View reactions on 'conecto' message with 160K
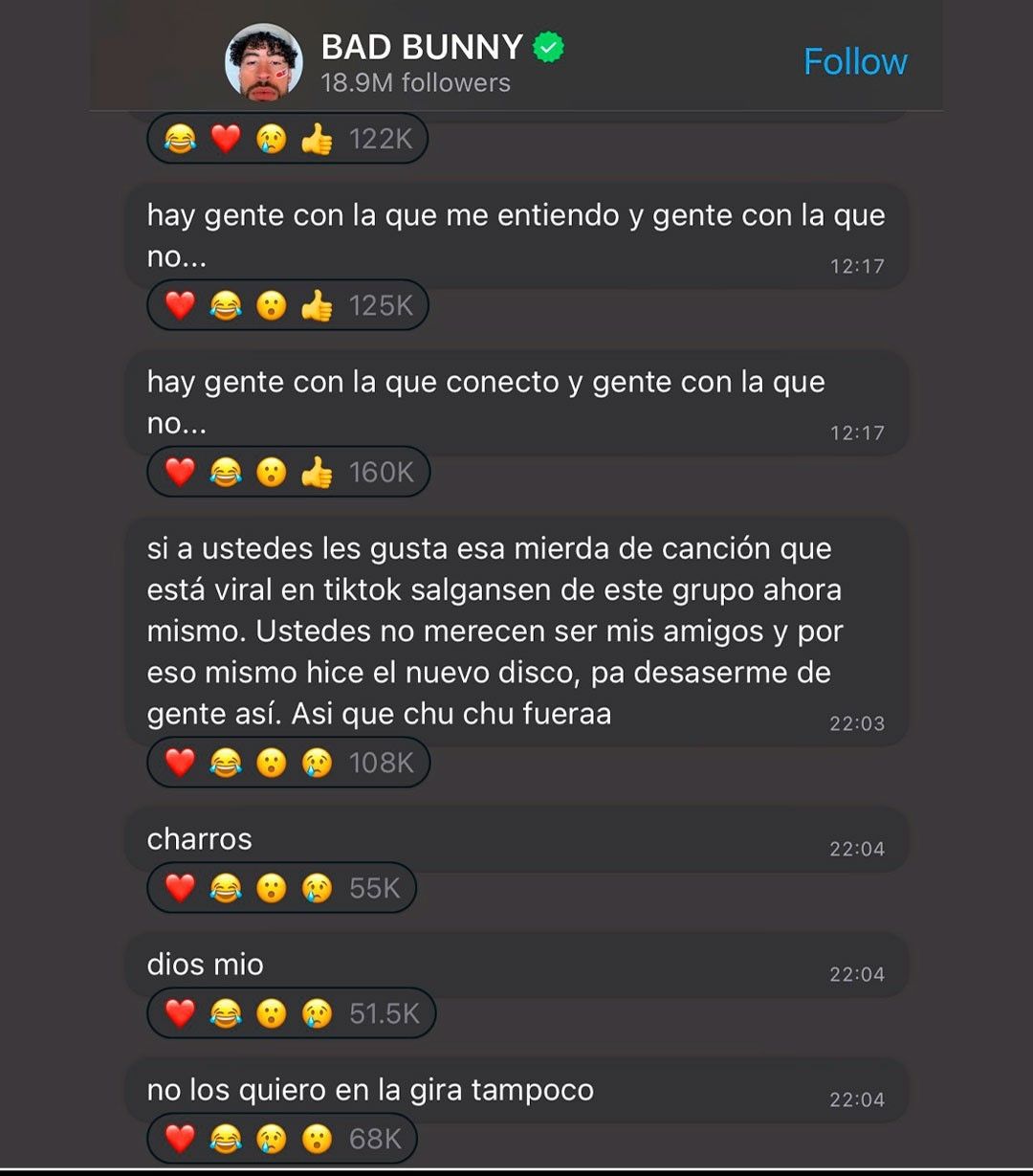The height and width of the screenshot is (1176, 1033). pyautogui.click(x=288, y=473)
